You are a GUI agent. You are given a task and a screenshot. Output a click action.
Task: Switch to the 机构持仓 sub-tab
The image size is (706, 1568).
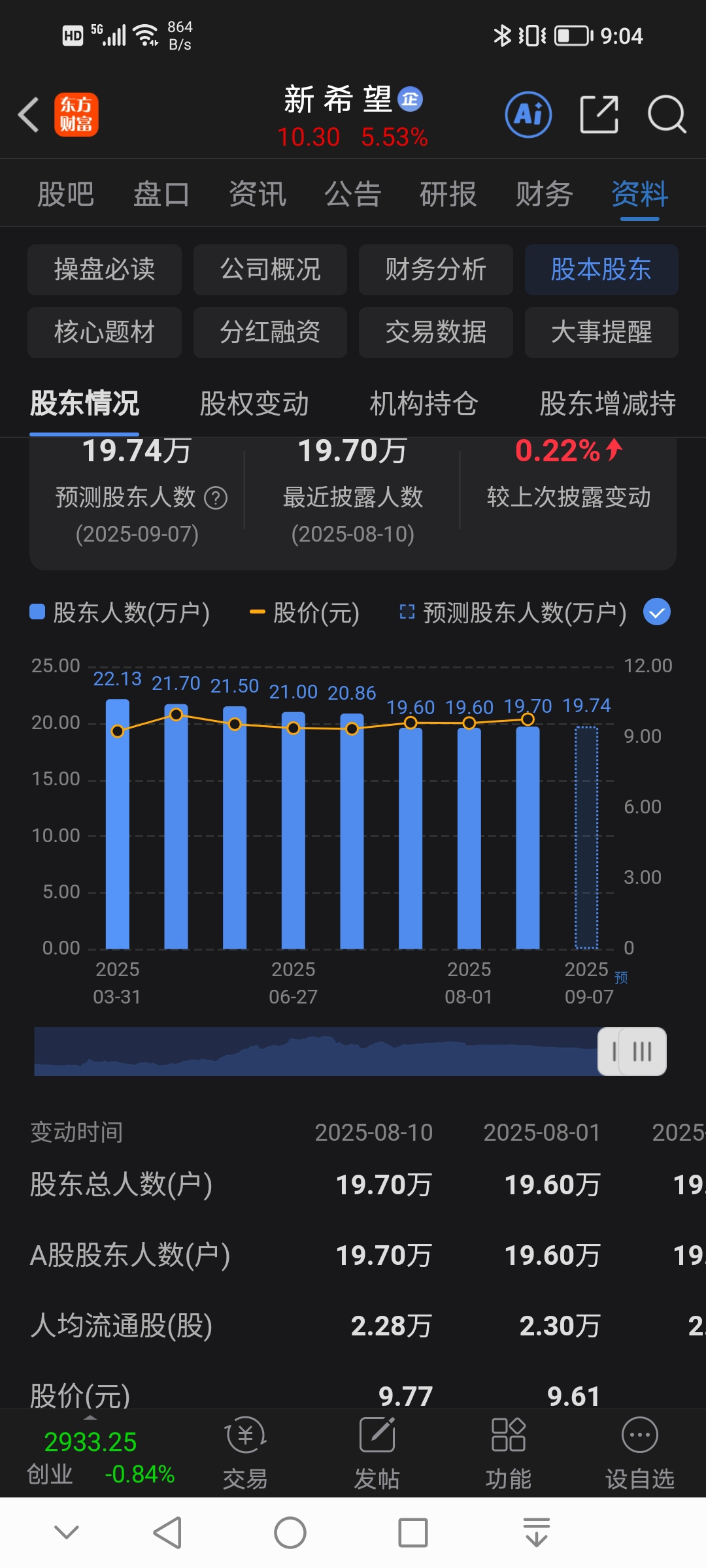tap(424, 403)
